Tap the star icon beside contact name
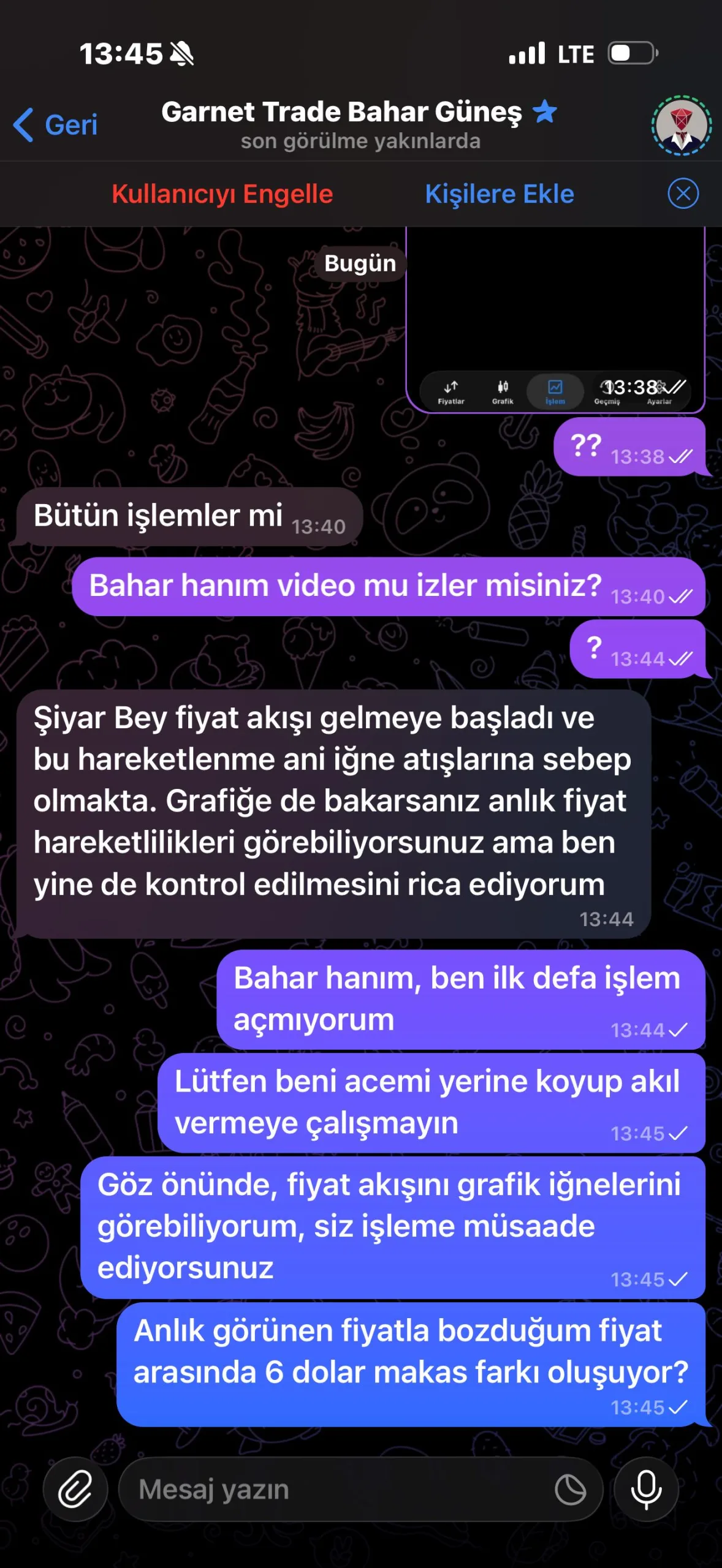Image resolution: width=722 pixels, height=1568 pixels. [544, 112]
